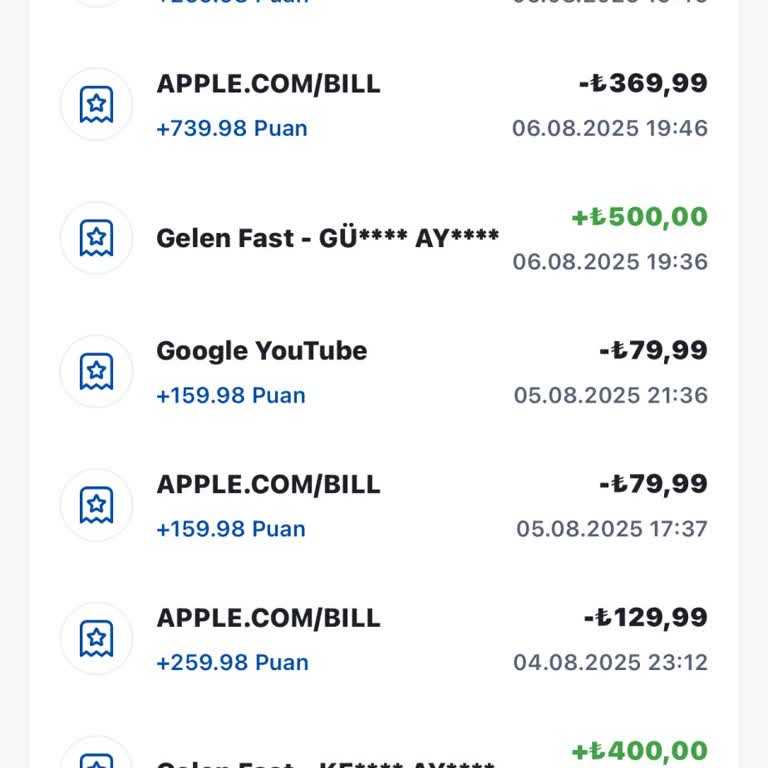
Task: Open the APPLE.COM/BILL transaction of -₺369,99
Action: 384,105
